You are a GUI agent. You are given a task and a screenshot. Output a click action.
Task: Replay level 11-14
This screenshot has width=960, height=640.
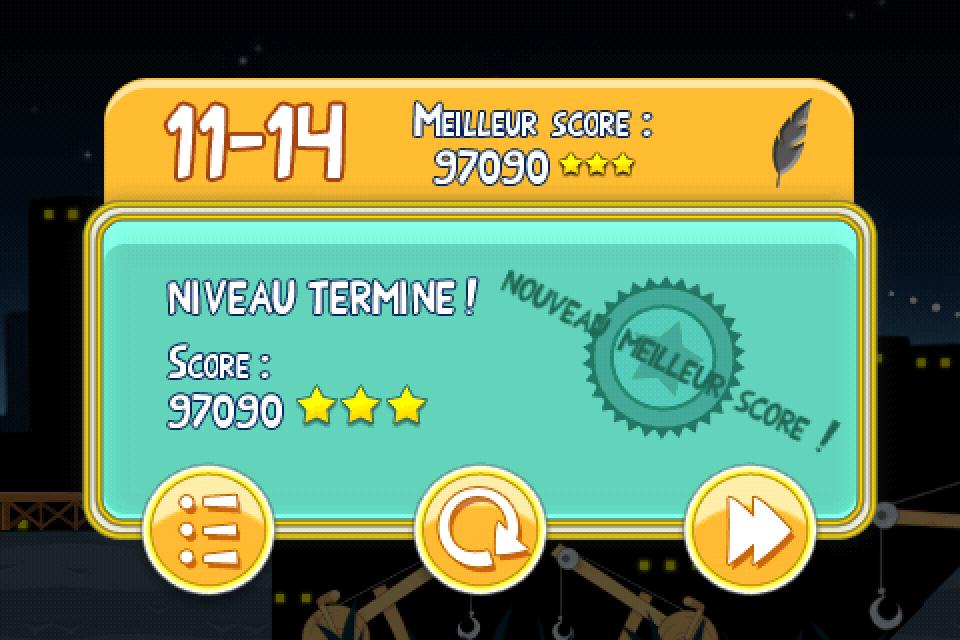click(x=479, y=528)
